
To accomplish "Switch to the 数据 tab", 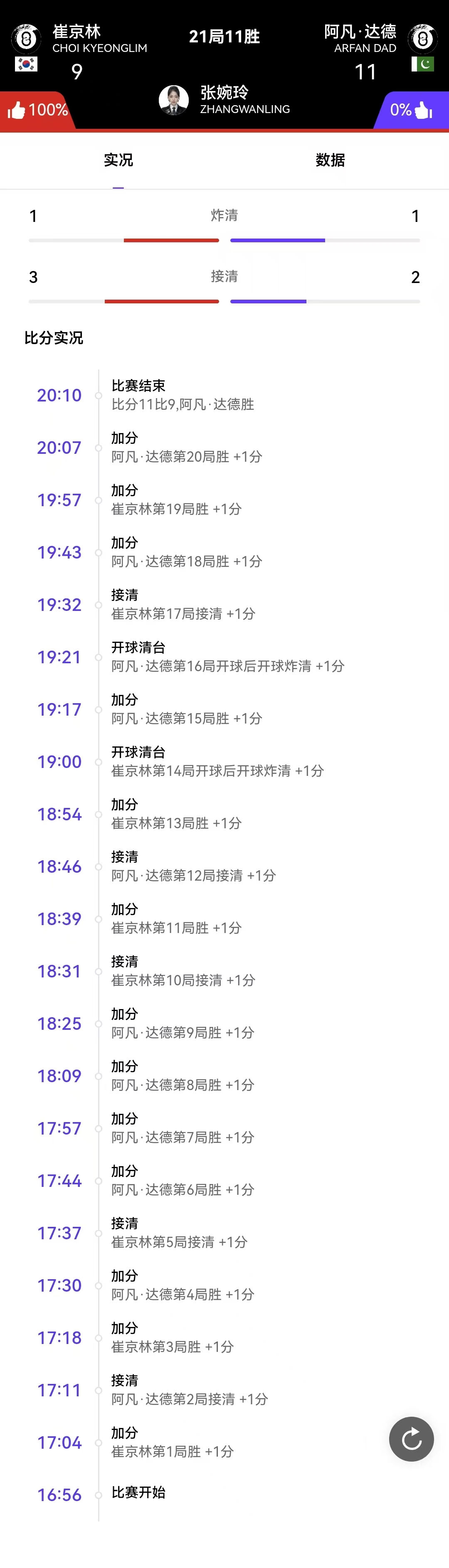I will [330, 160].
